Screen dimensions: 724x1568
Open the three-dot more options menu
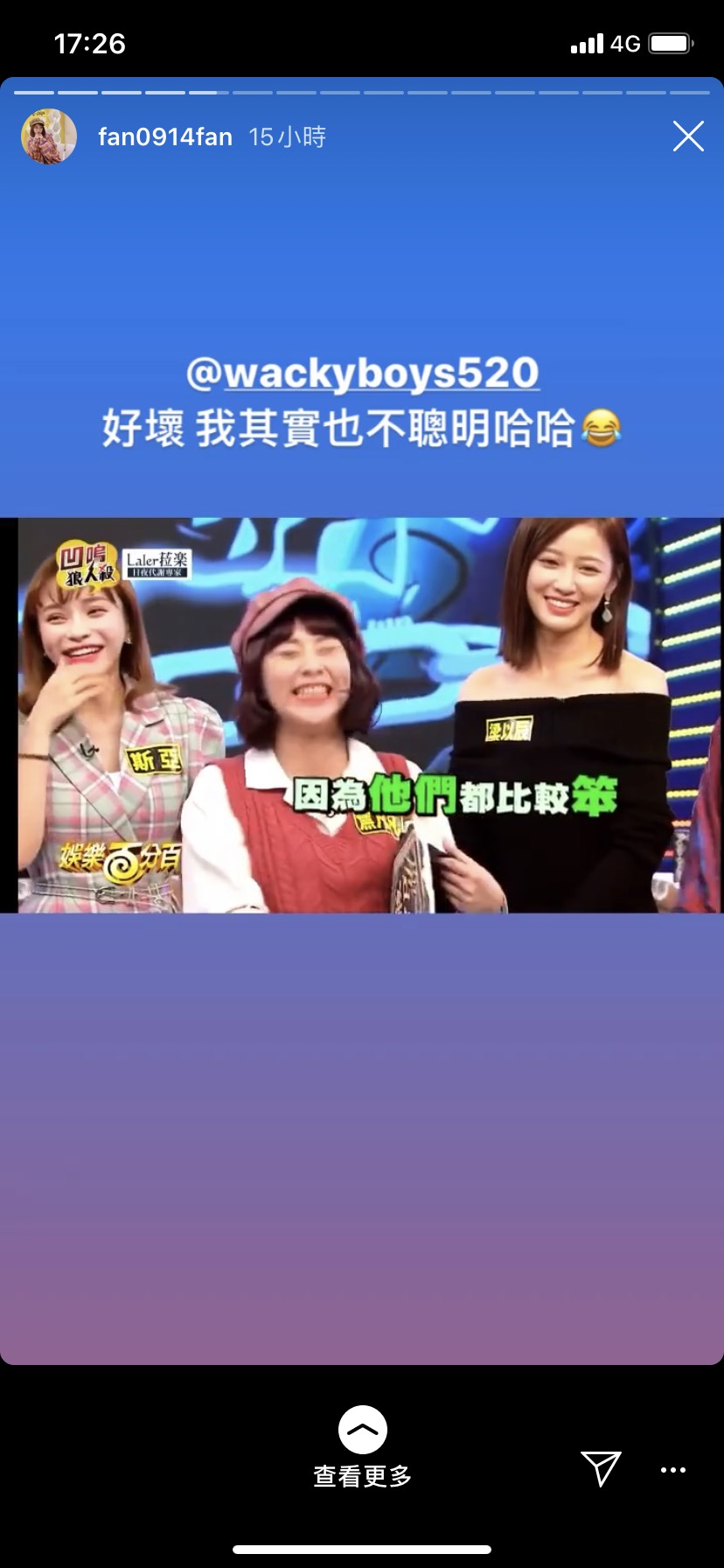[x=672, y=1470]
